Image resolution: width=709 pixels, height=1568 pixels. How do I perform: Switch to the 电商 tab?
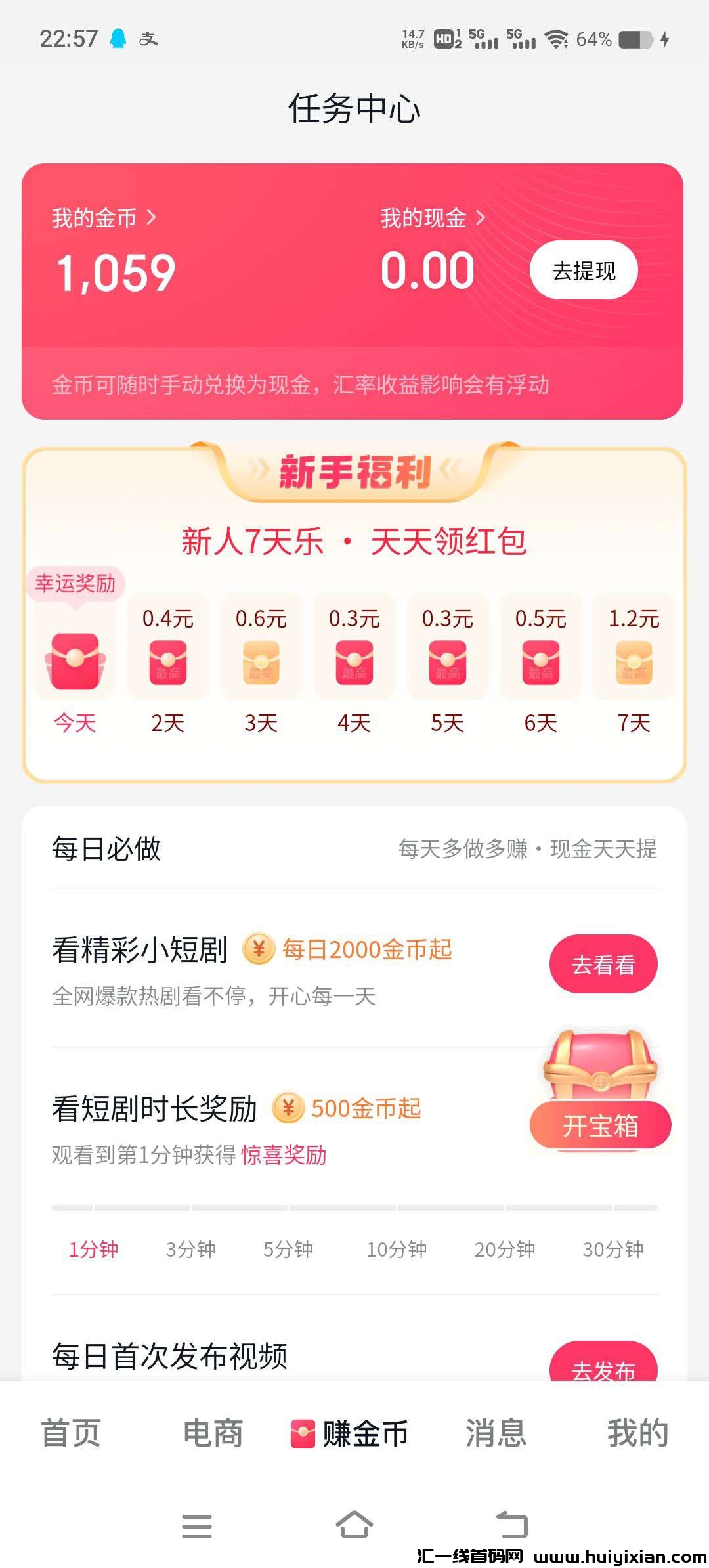[213, 1433]
